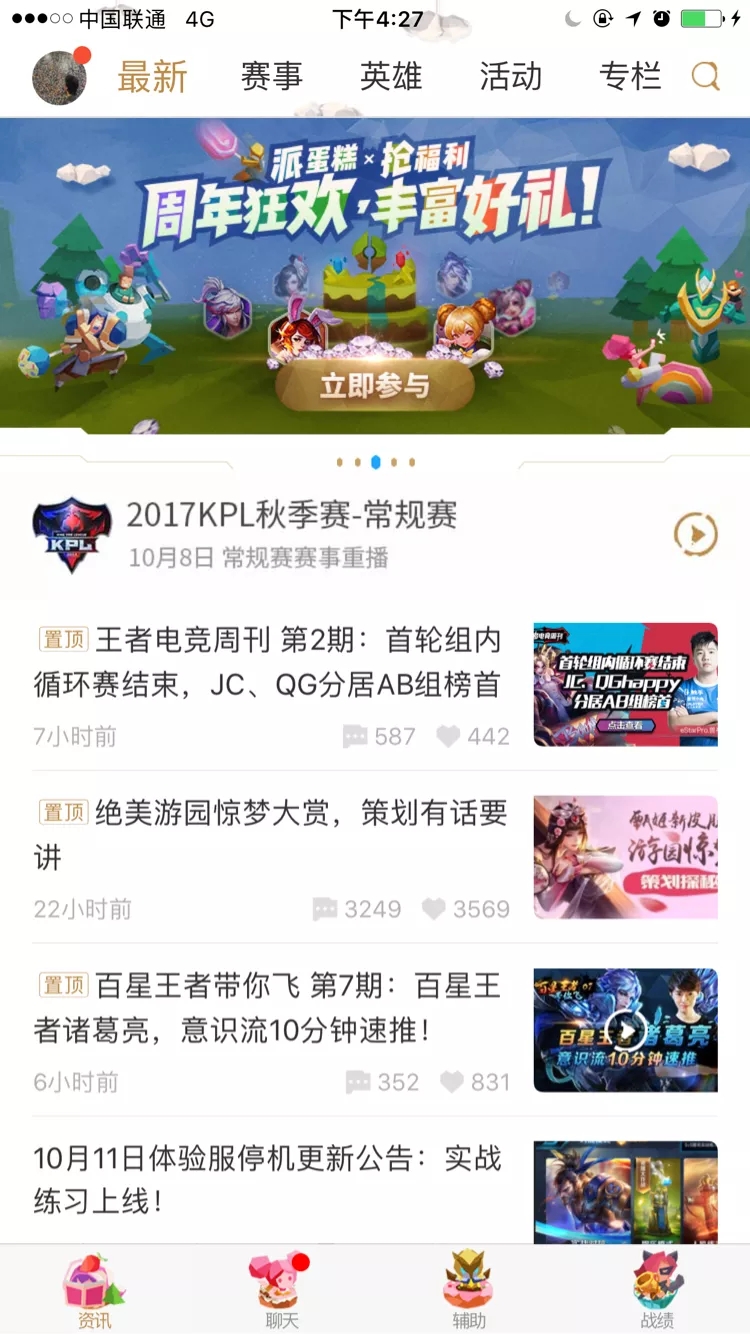Screen dimensions: 750x1334
Task: Tap the 立即参与 banner button
Action: coord(375,386)
